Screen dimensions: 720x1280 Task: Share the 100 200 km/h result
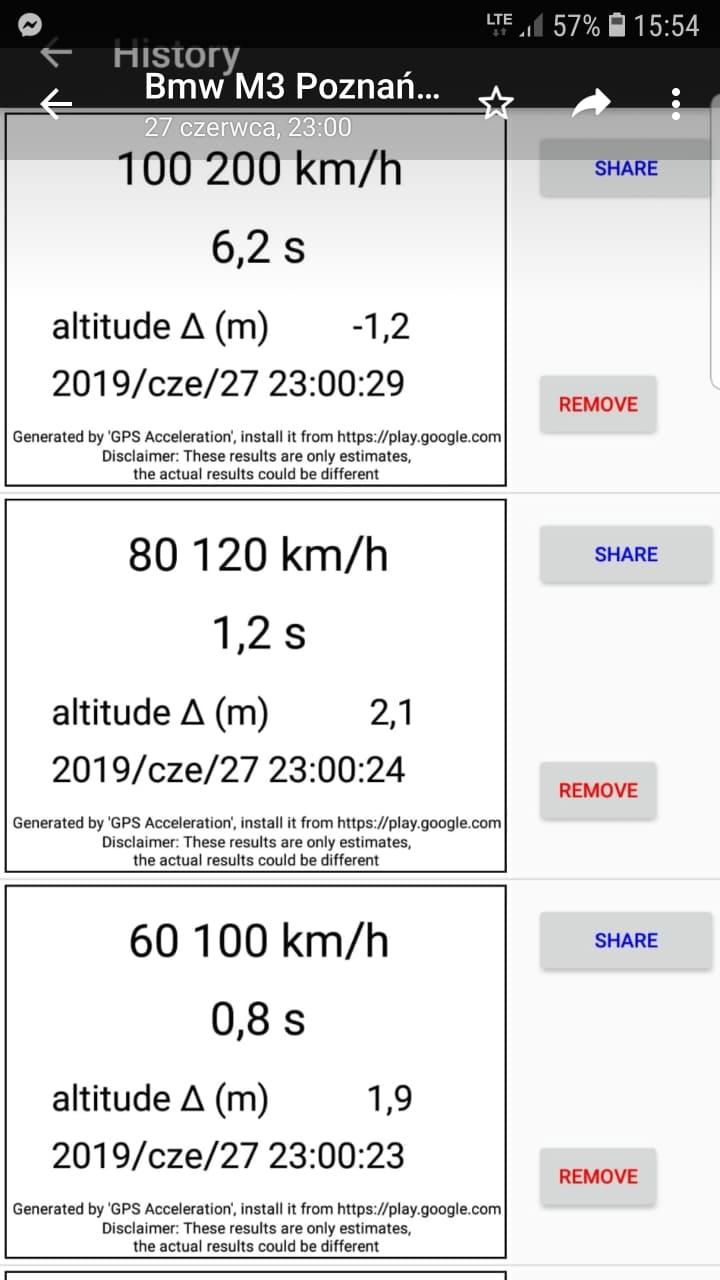(x=626, y=168)
